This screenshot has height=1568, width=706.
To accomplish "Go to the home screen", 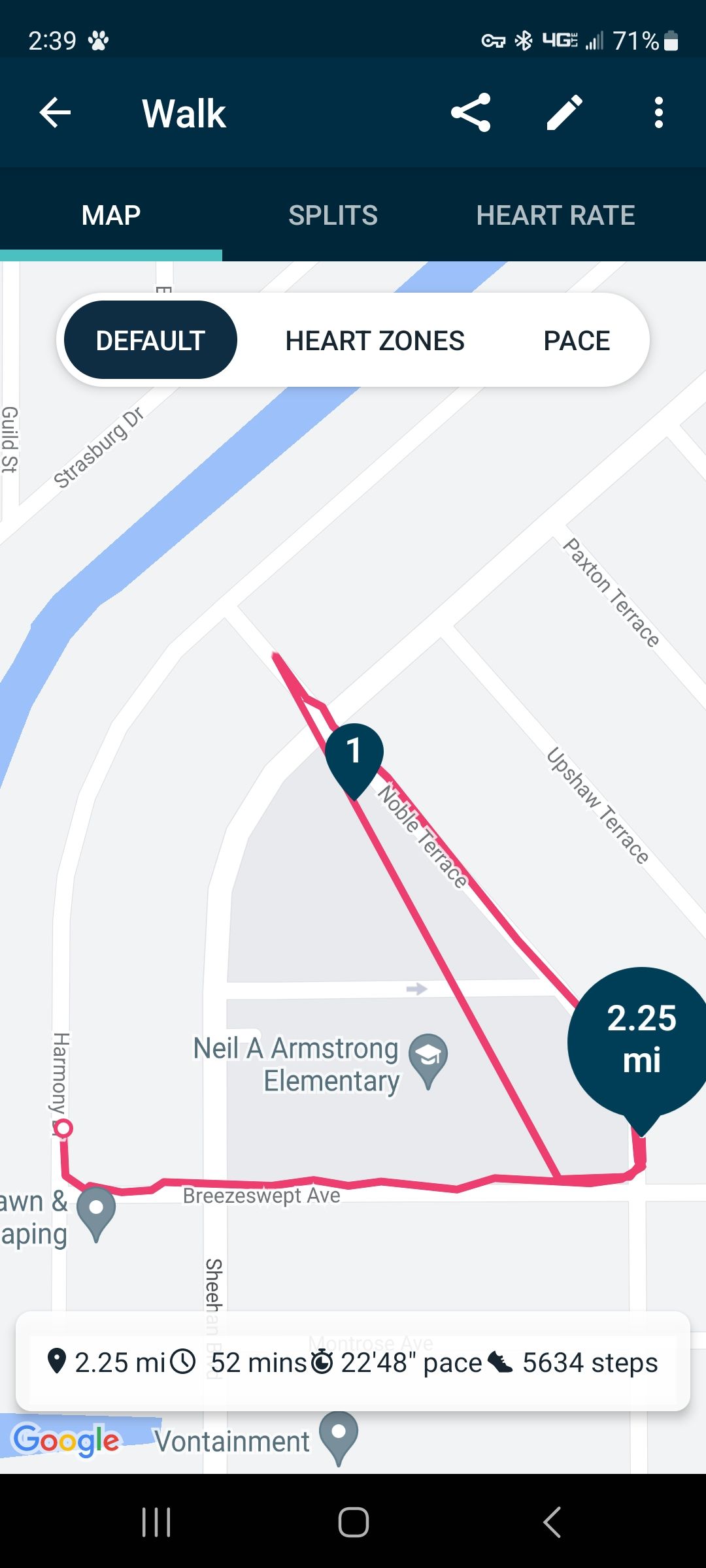I will tap(353, 1522).
